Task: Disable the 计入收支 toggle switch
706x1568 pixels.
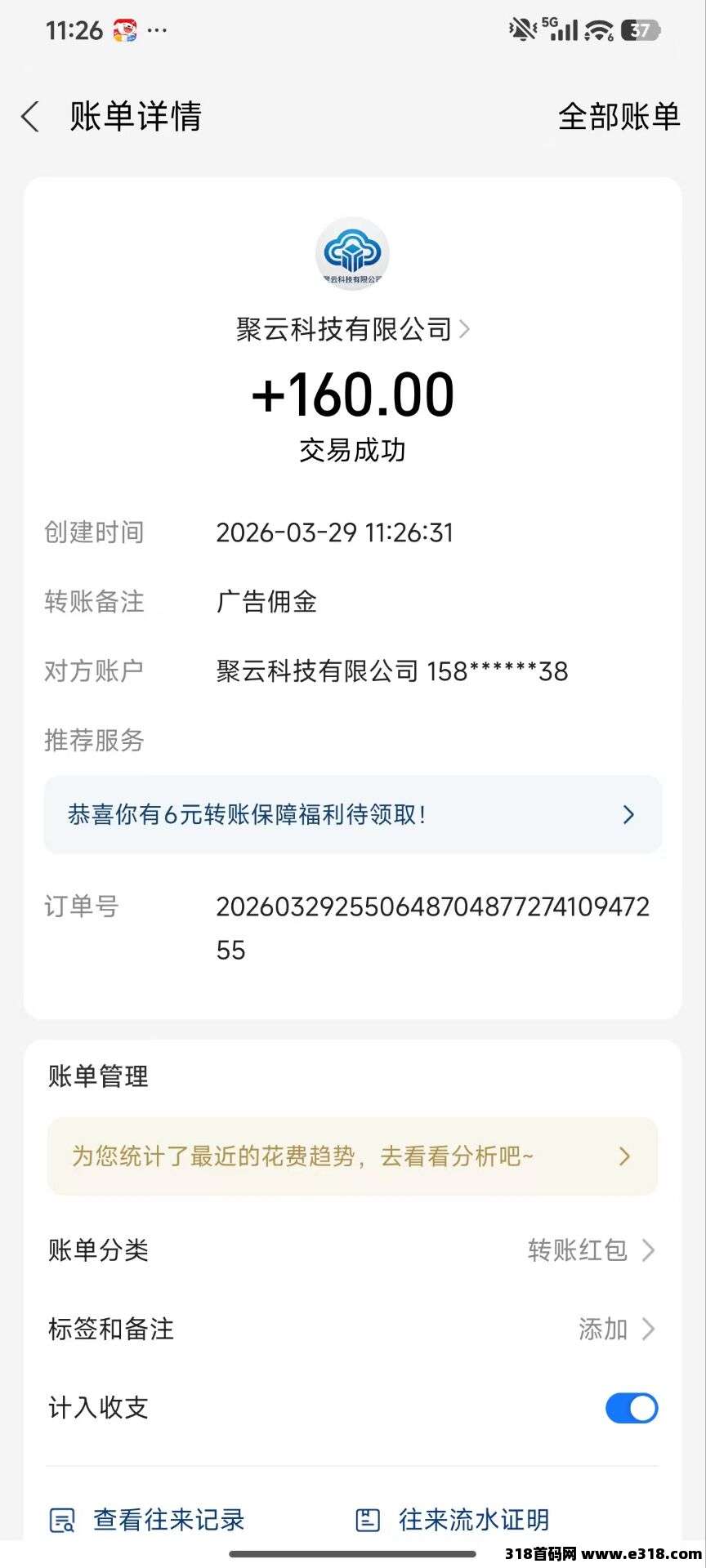Action: tap(632, 1408)
